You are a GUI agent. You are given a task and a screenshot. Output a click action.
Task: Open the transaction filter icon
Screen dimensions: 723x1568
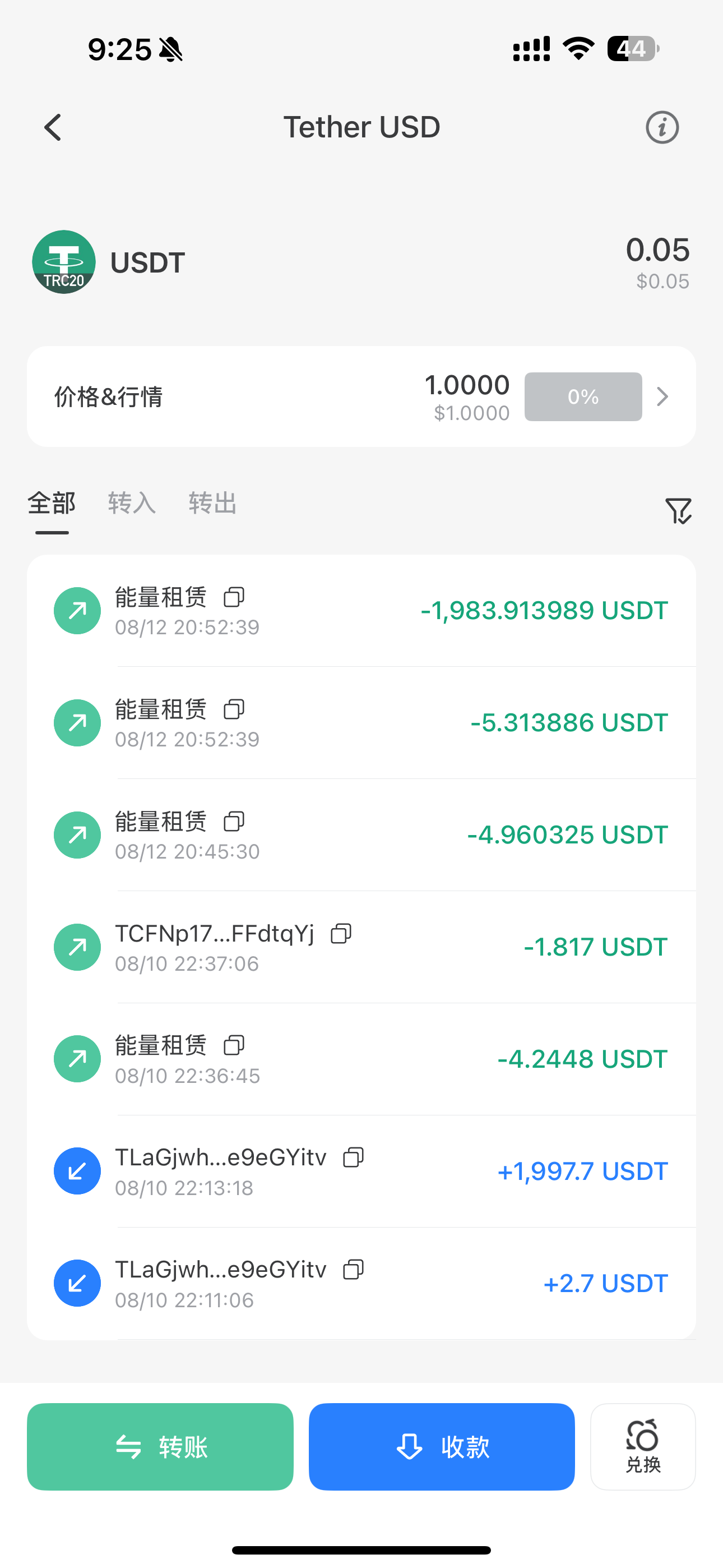[679, 511]
